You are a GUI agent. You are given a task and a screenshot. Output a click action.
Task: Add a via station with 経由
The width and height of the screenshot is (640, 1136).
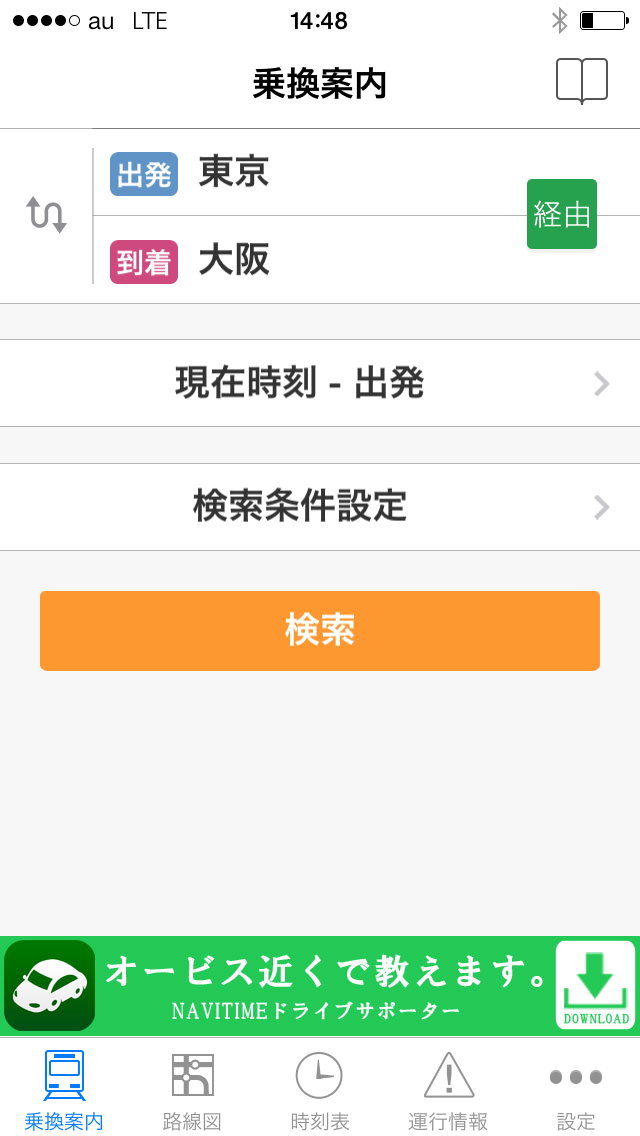[562, 214]
